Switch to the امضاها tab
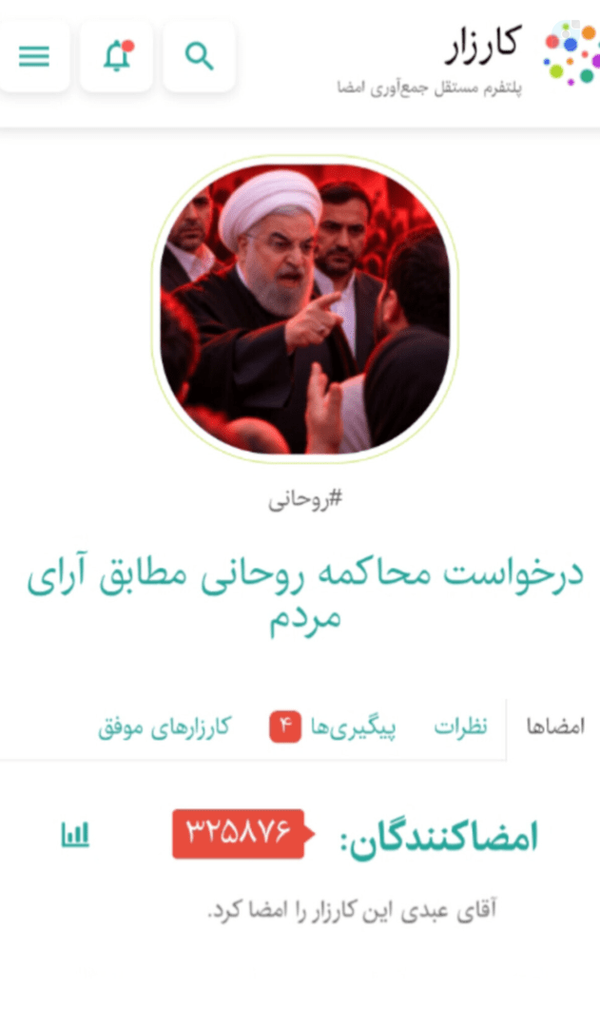 pyautogui.click(x=555, y=727)
